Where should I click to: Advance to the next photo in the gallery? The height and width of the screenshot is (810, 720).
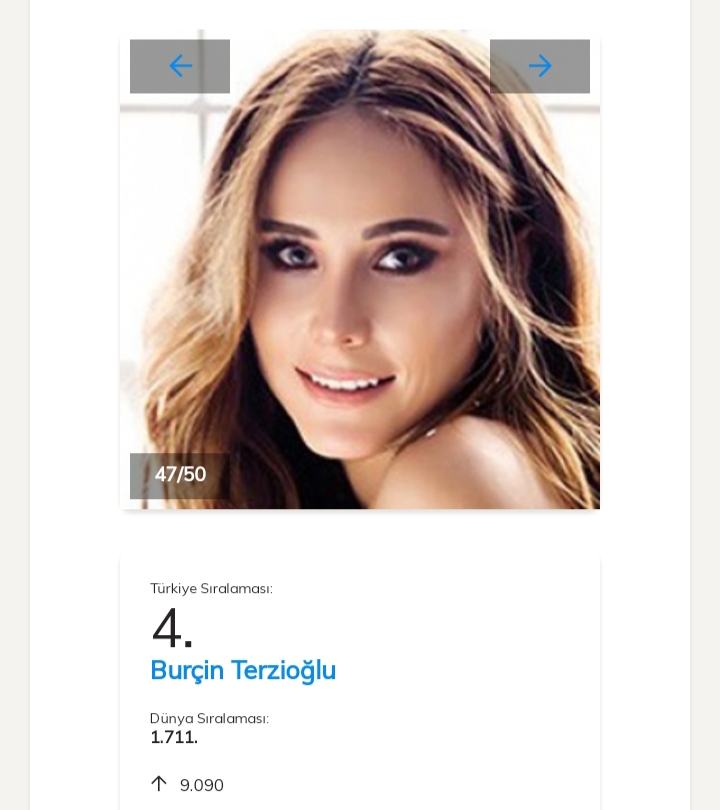pos(540,66)
